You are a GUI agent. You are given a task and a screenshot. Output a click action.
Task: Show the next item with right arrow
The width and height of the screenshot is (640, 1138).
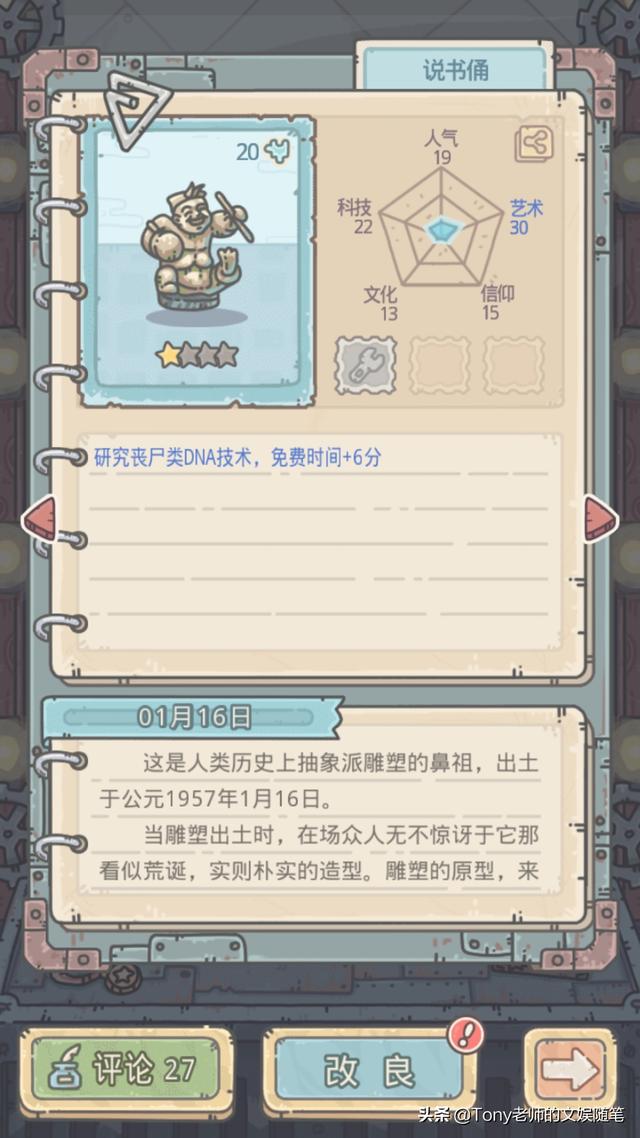pyautogui.click(x=601, y=517)
